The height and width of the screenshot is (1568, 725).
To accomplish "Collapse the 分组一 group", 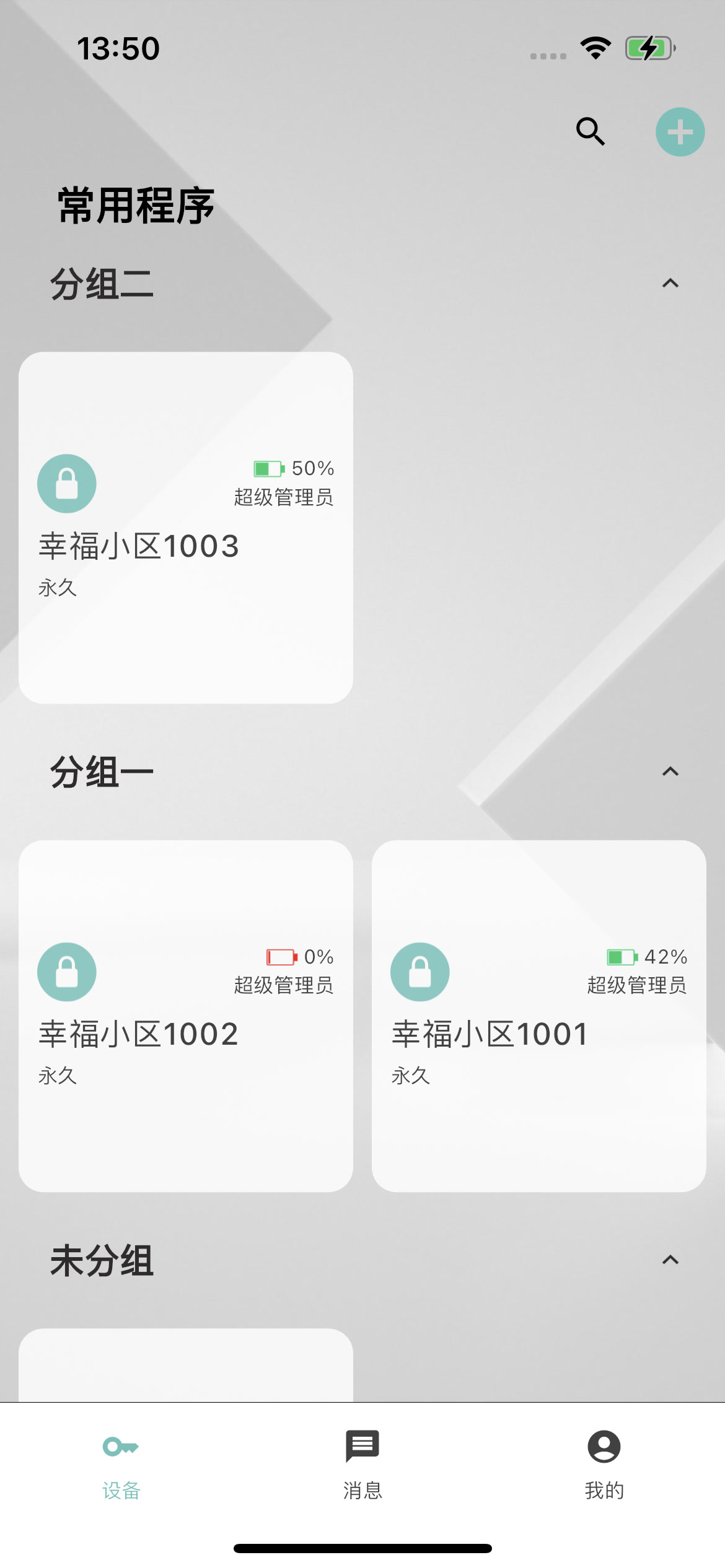I will coord(670,771).
